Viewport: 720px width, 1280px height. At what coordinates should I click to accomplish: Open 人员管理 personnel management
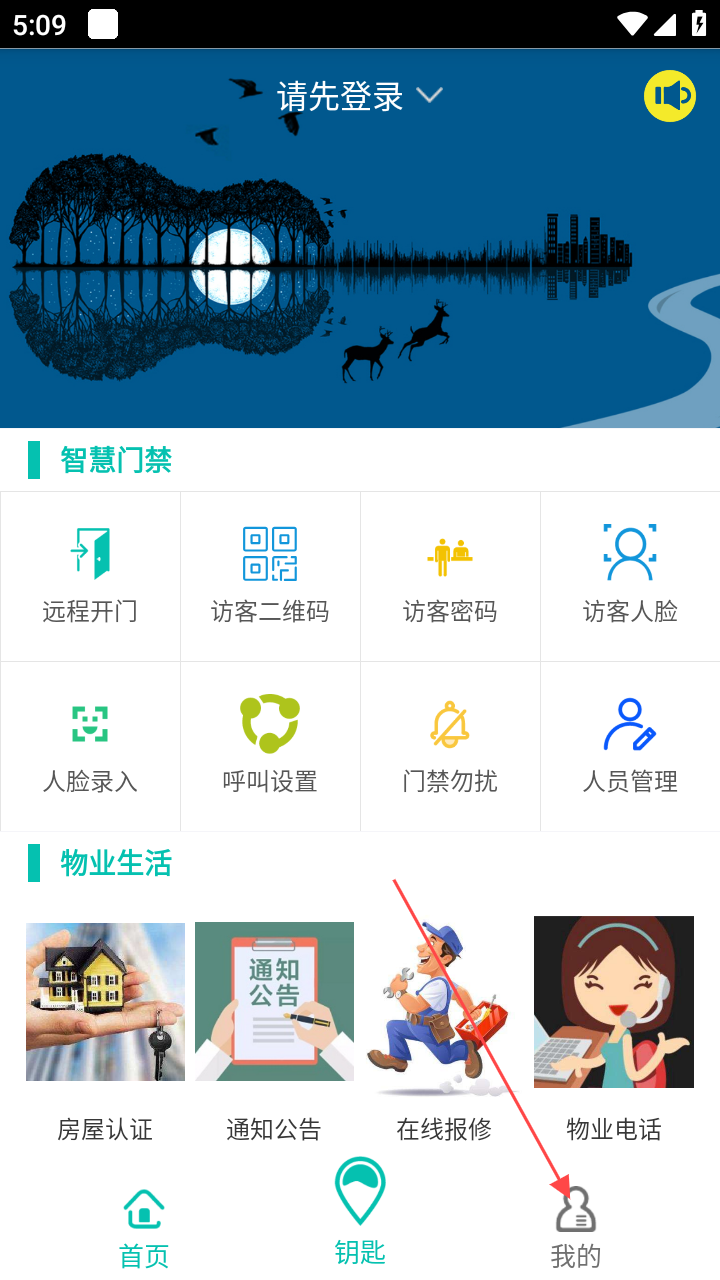pos(630,746)
